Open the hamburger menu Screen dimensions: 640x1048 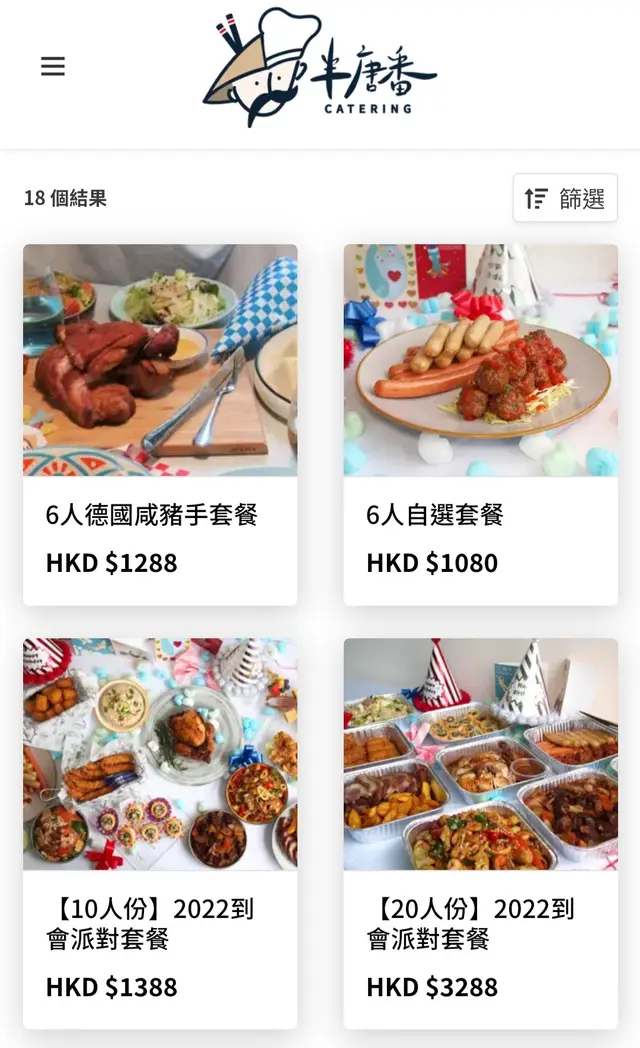coord(53,67)
